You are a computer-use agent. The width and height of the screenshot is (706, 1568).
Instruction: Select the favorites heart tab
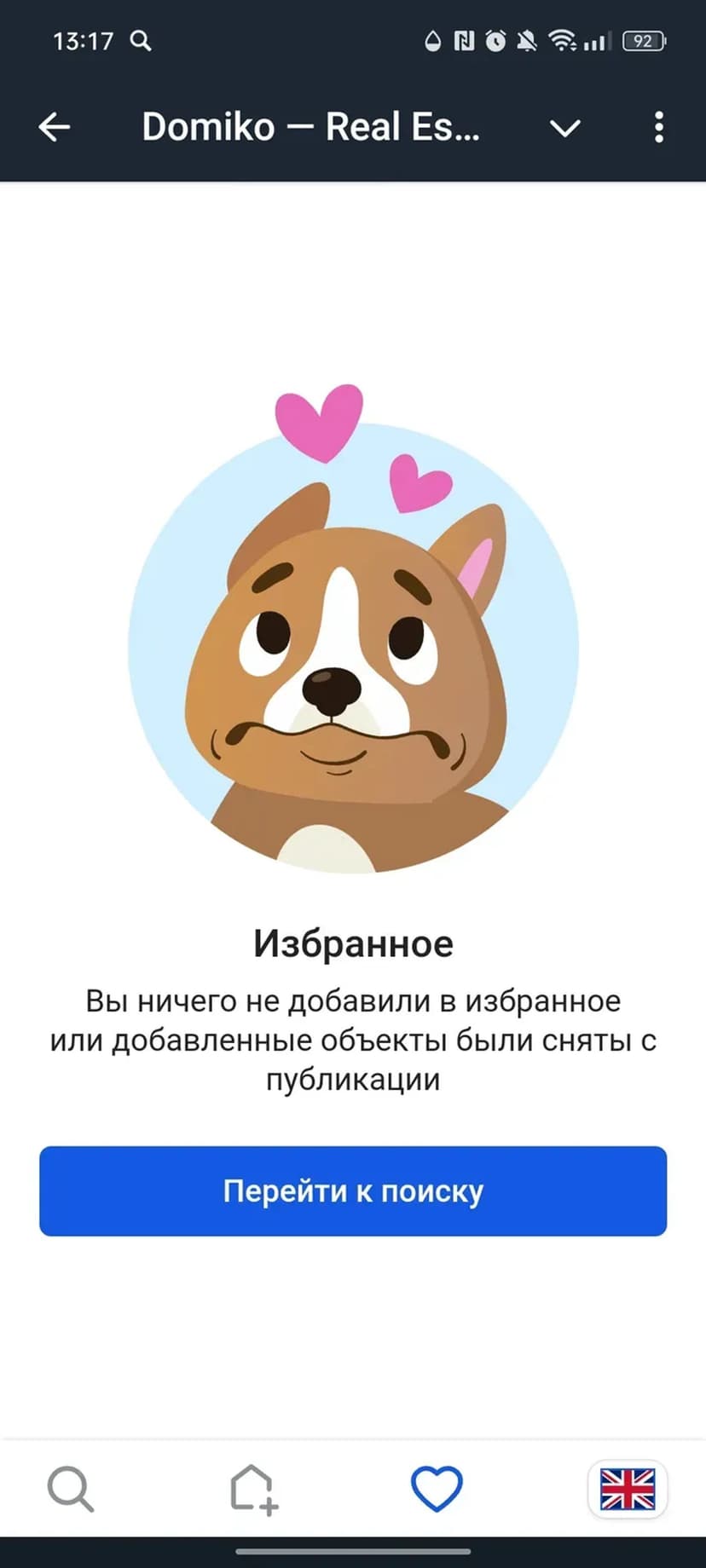(x=437, y=1489)
